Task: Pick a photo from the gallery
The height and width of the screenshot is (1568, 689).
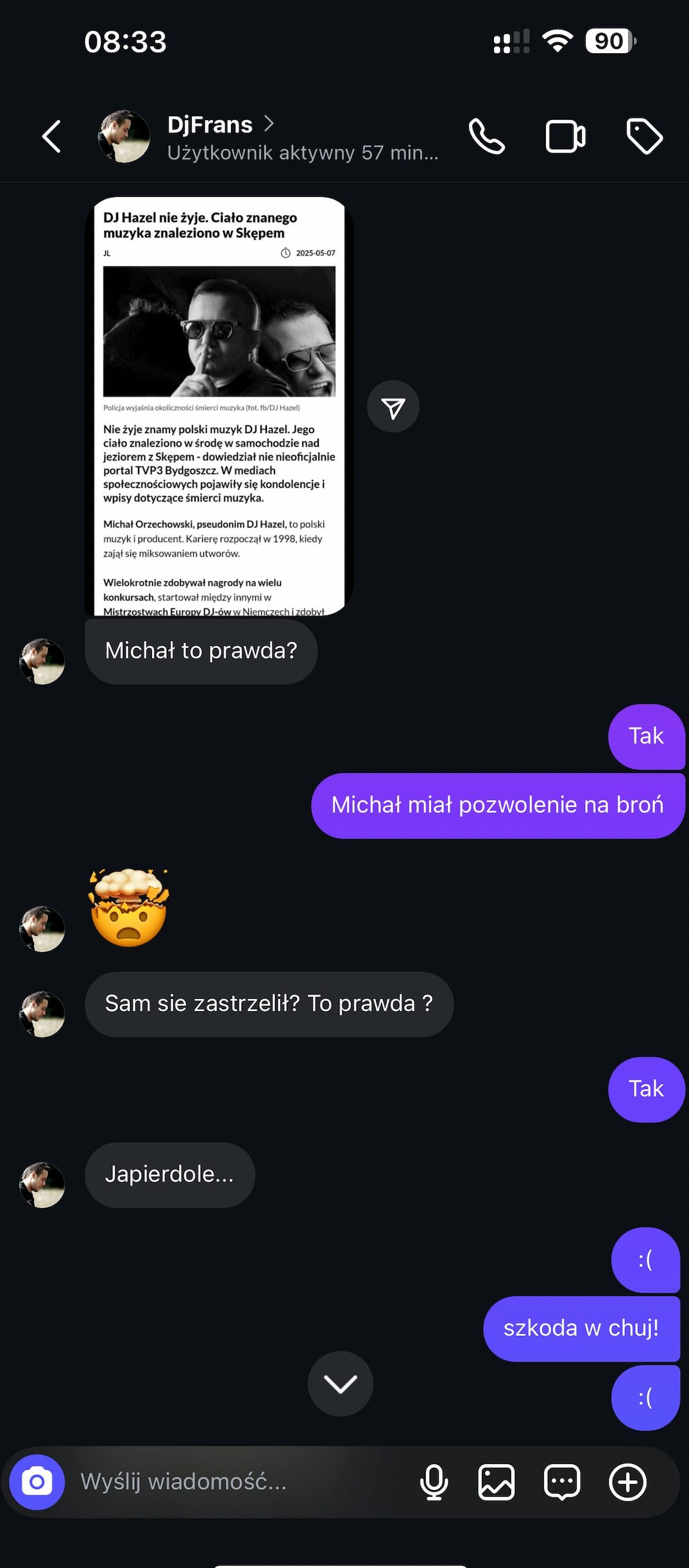Action: [497, 1482]
